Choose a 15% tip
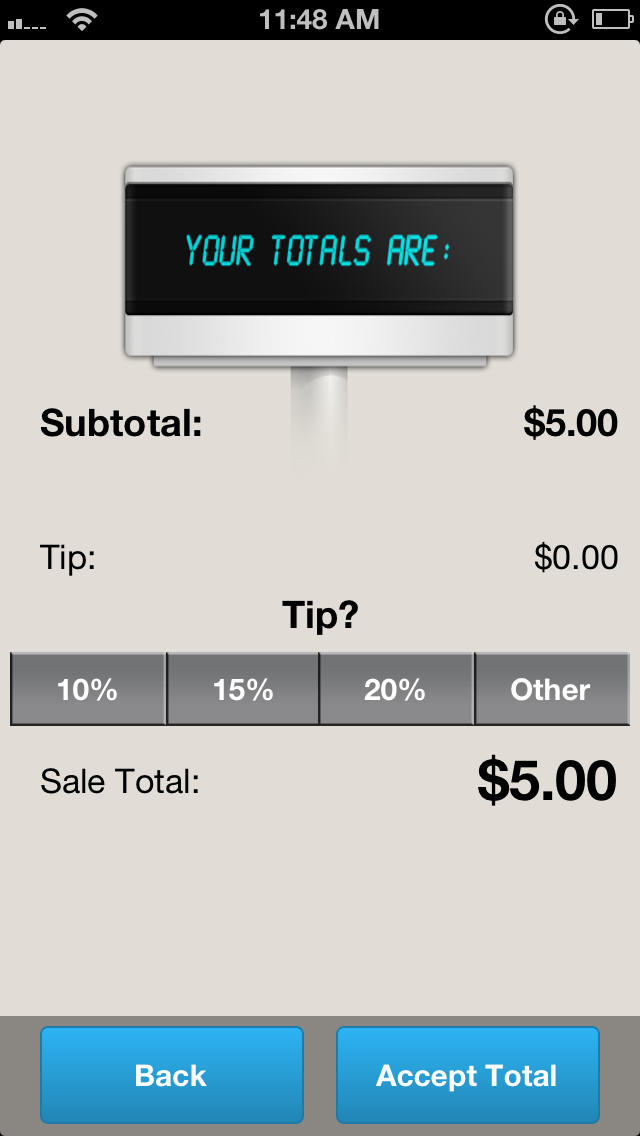 coord(243,689)
